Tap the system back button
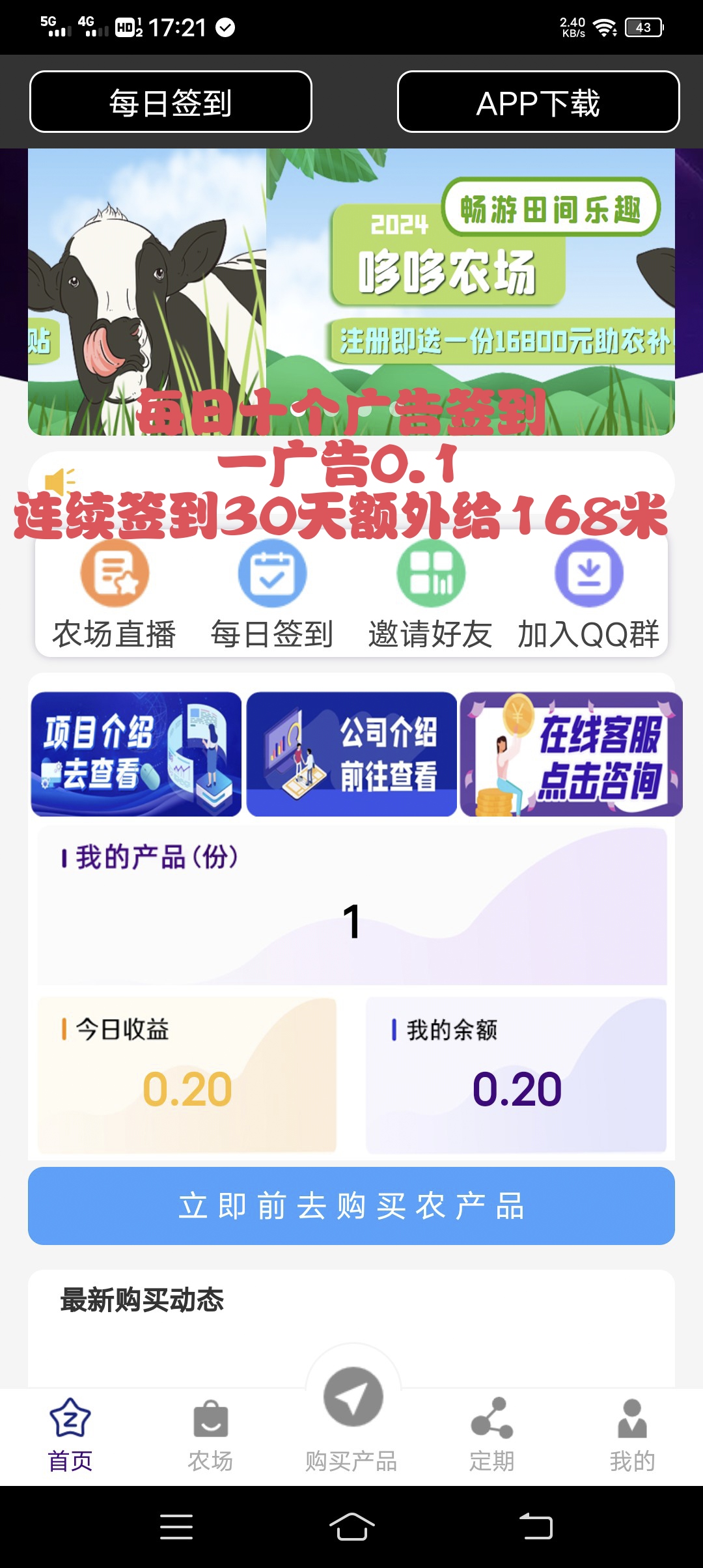 (x=536, y=1526)
